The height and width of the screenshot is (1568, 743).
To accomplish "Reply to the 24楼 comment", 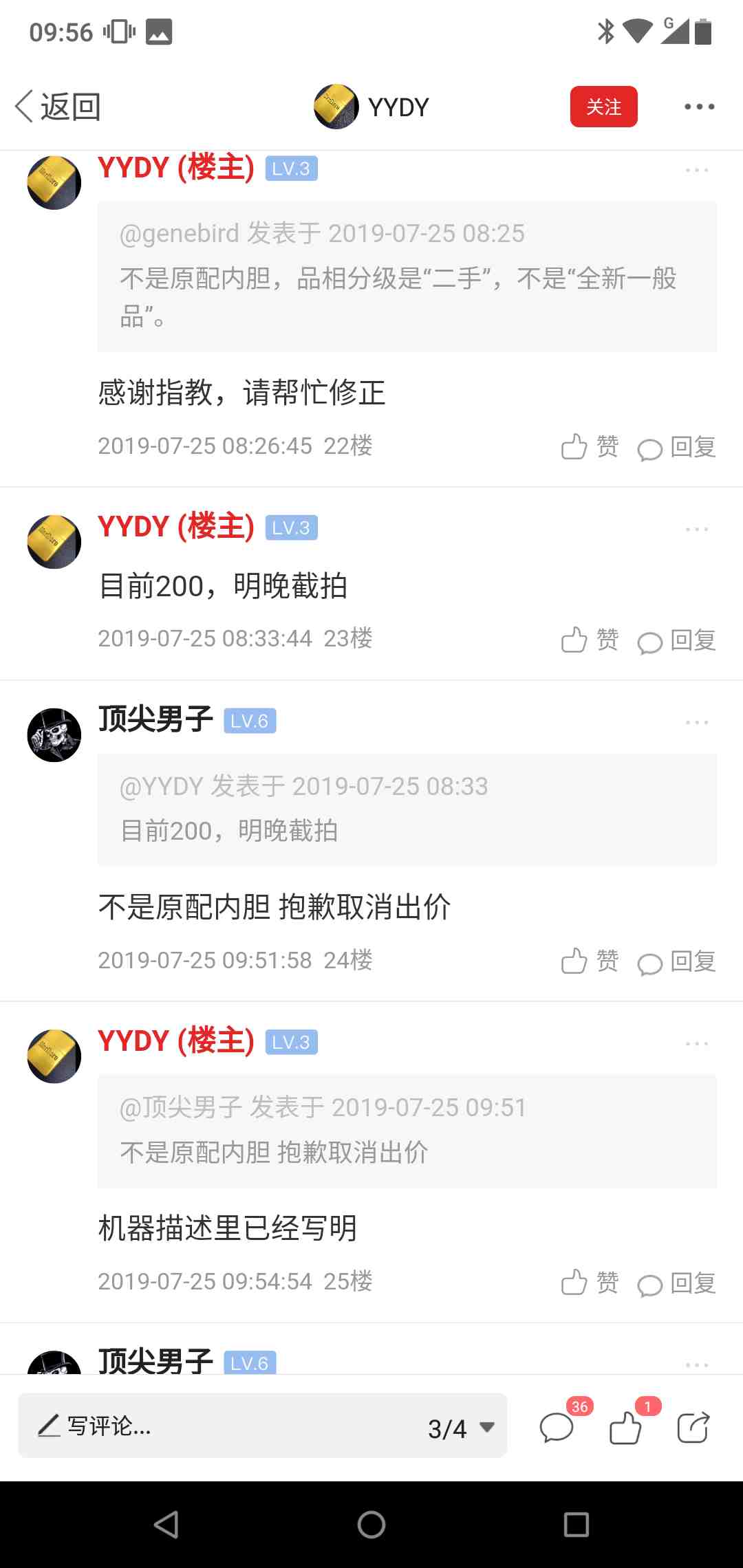I will pyautogui.click(x=677, y=961).
